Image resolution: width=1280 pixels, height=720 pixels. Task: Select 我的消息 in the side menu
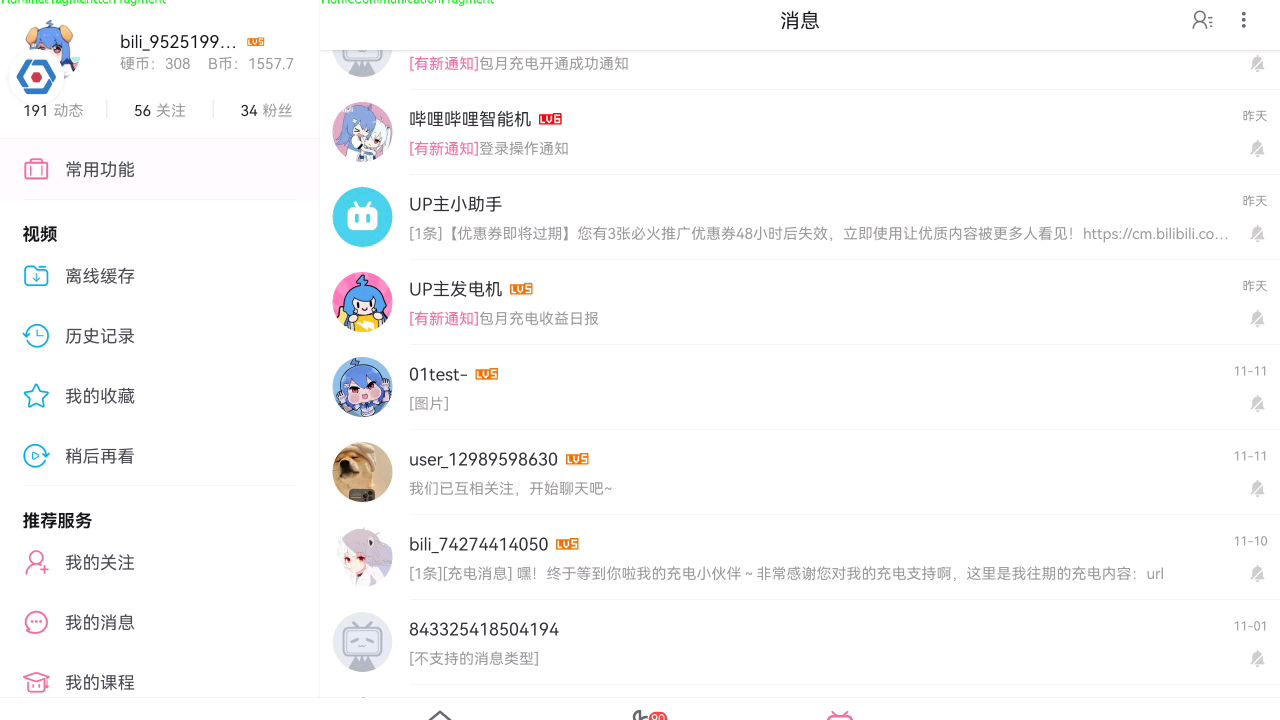point(100,623)
